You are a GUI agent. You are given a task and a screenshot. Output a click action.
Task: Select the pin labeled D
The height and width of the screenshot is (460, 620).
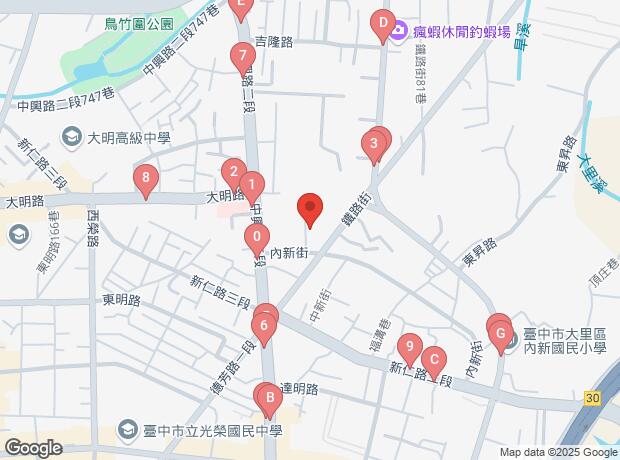[x=382, y=23]
